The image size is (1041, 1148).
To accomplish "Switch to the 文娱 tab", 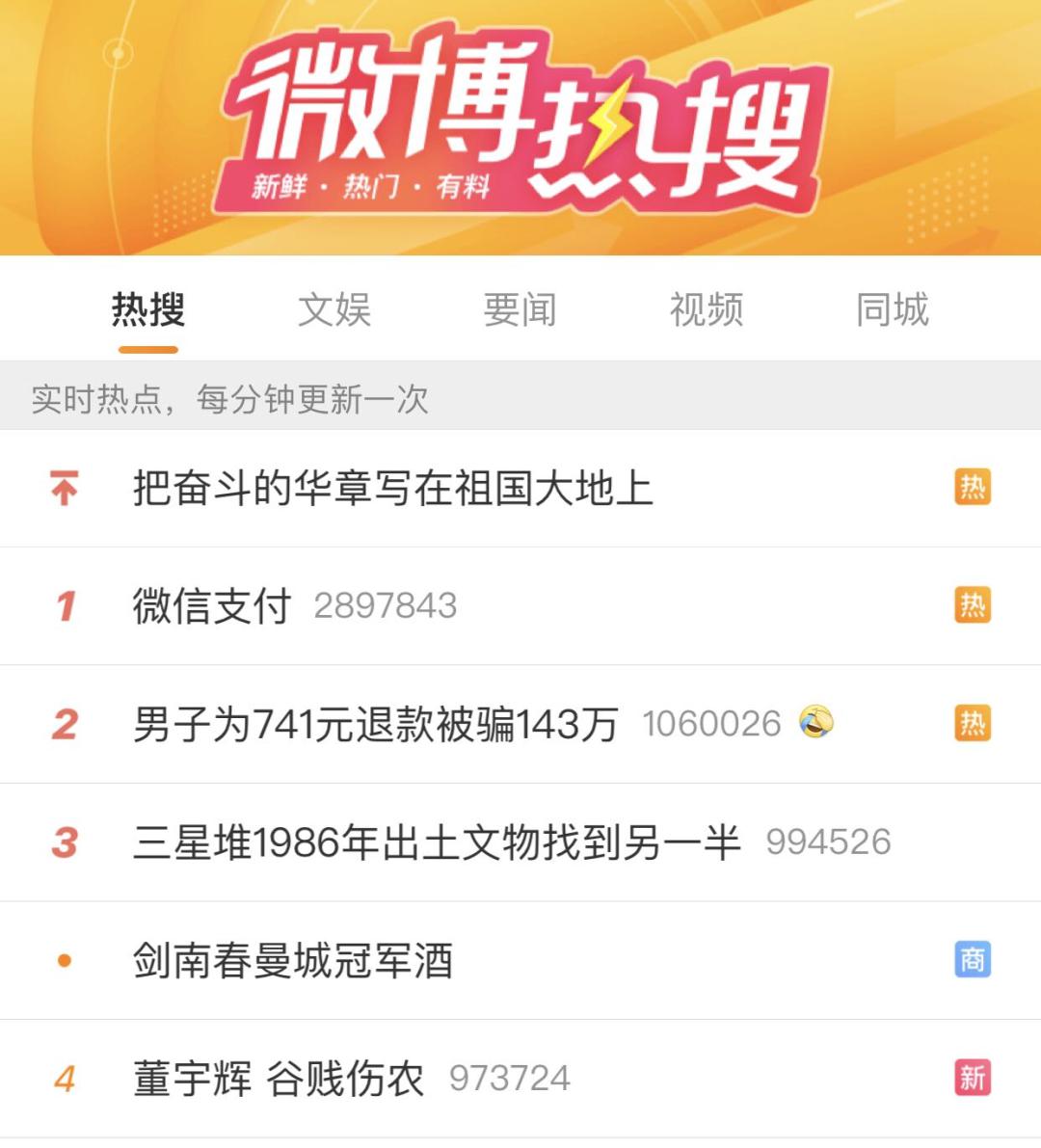I will click(x=334, y=310).
